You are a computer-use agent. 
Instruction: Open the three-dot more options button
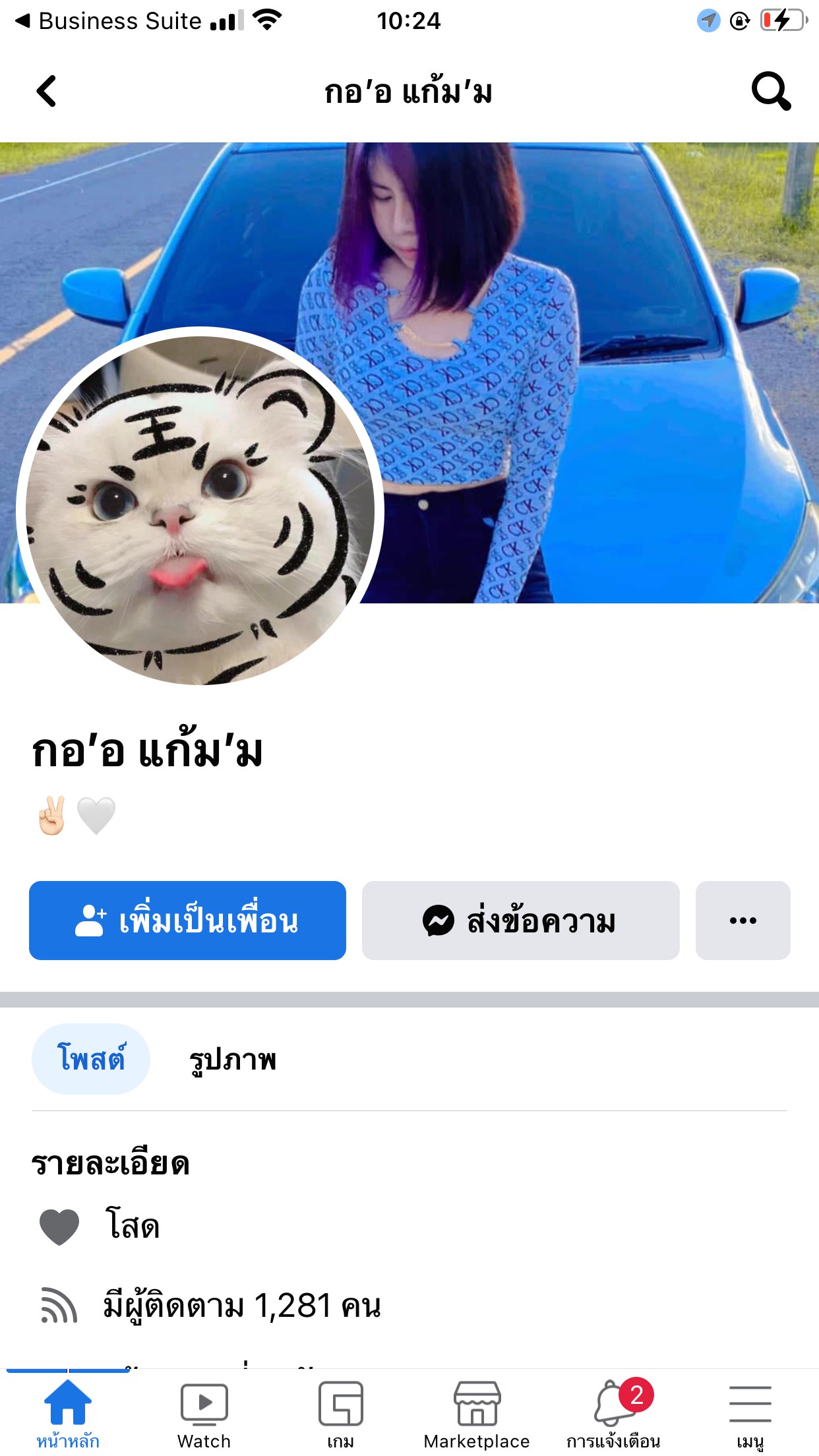pos(743,921)
